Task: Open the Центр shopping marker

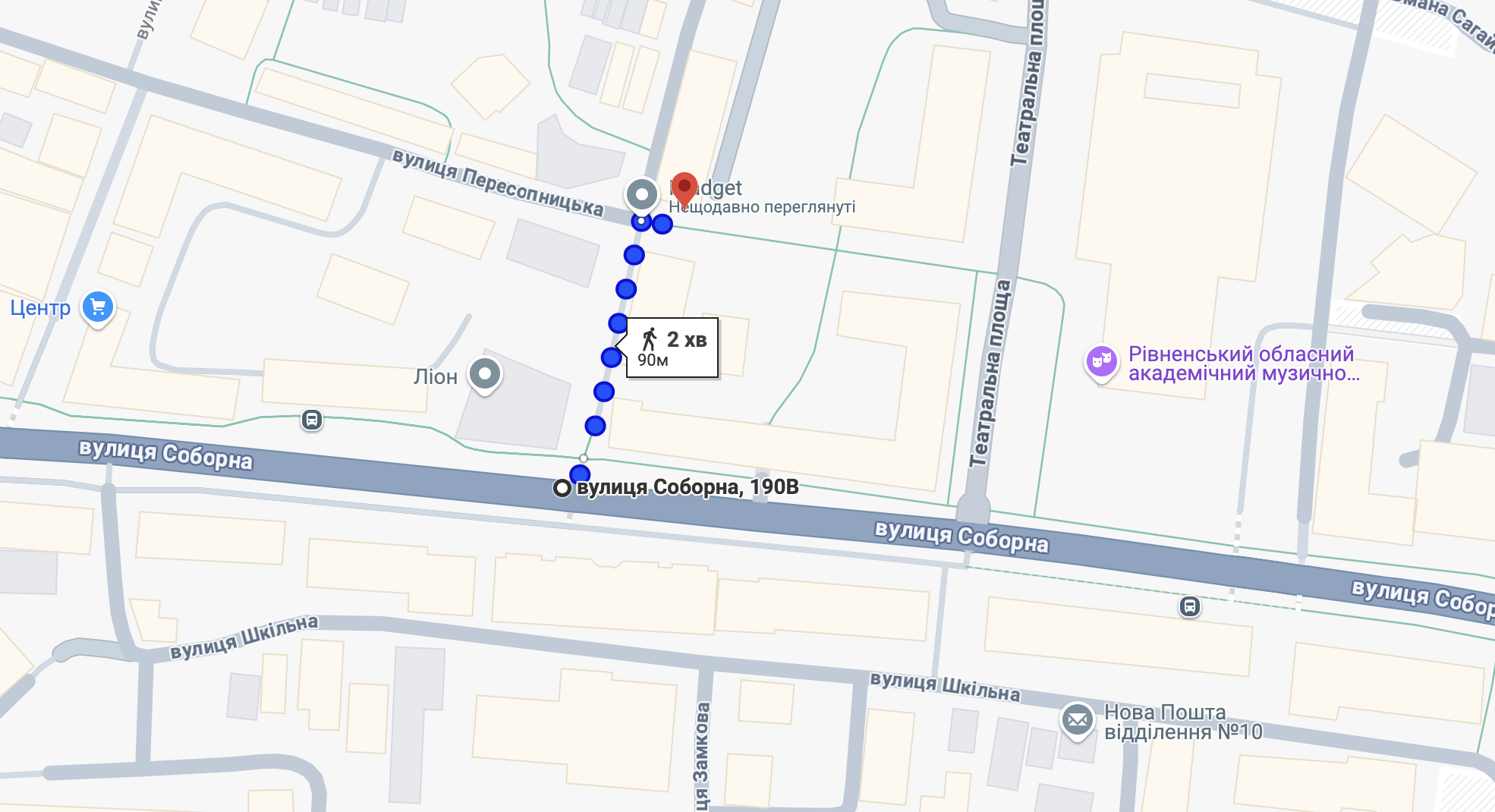Action: tap(98, 307)
